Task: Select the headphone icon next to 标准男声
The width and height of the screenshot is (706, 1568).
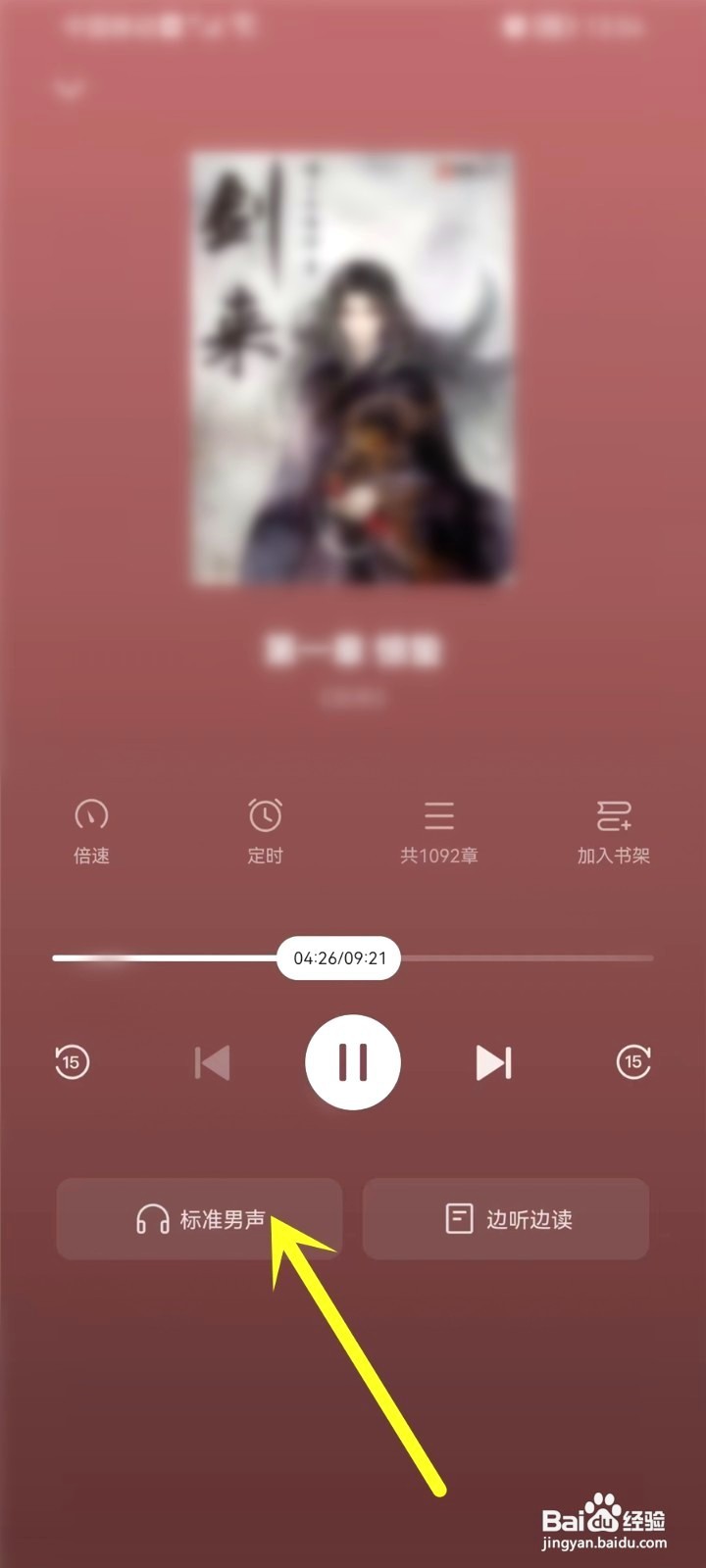Action: pos(150,1218)
